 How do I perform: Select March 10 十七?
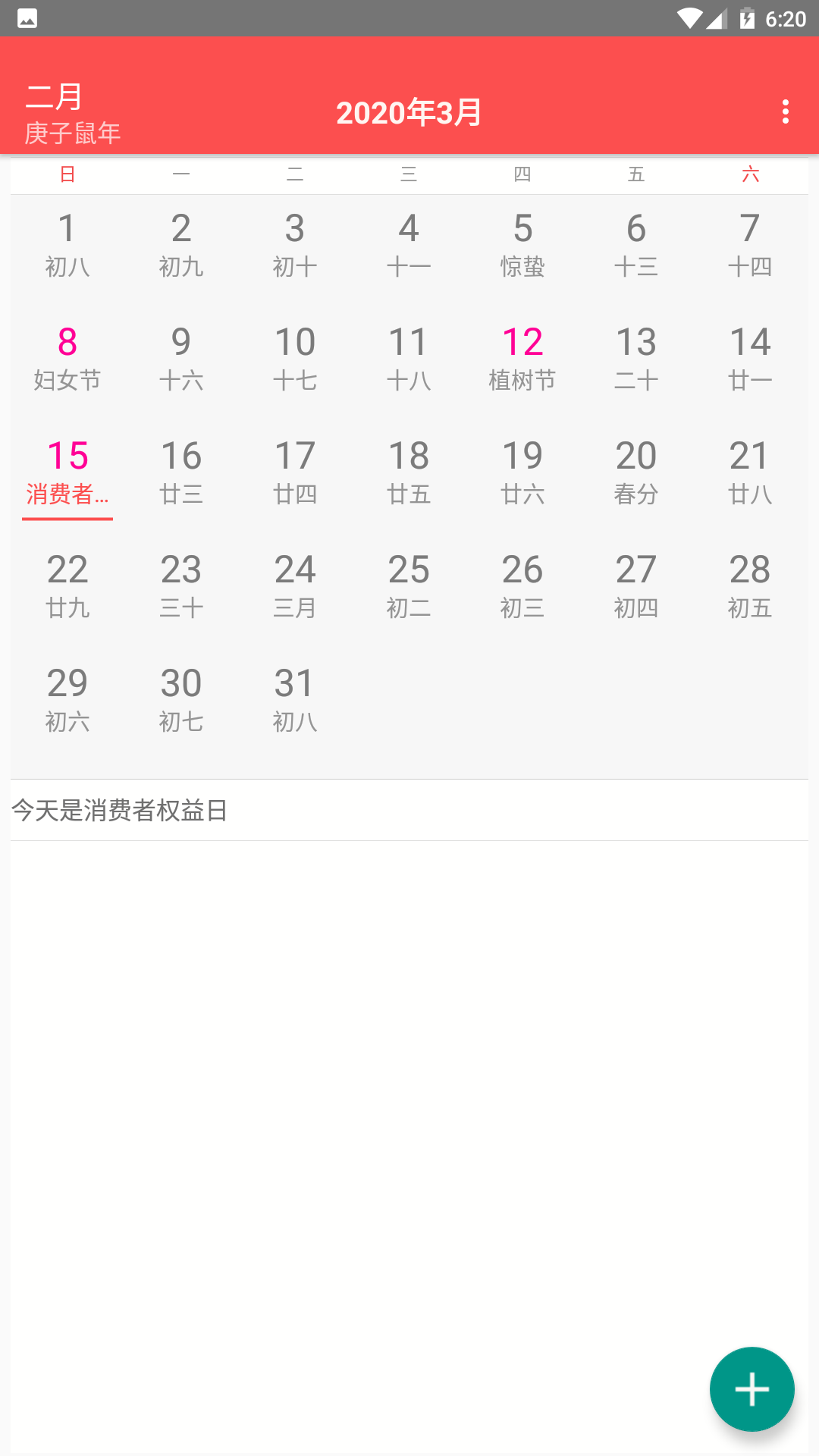click(x=295, y=358)
